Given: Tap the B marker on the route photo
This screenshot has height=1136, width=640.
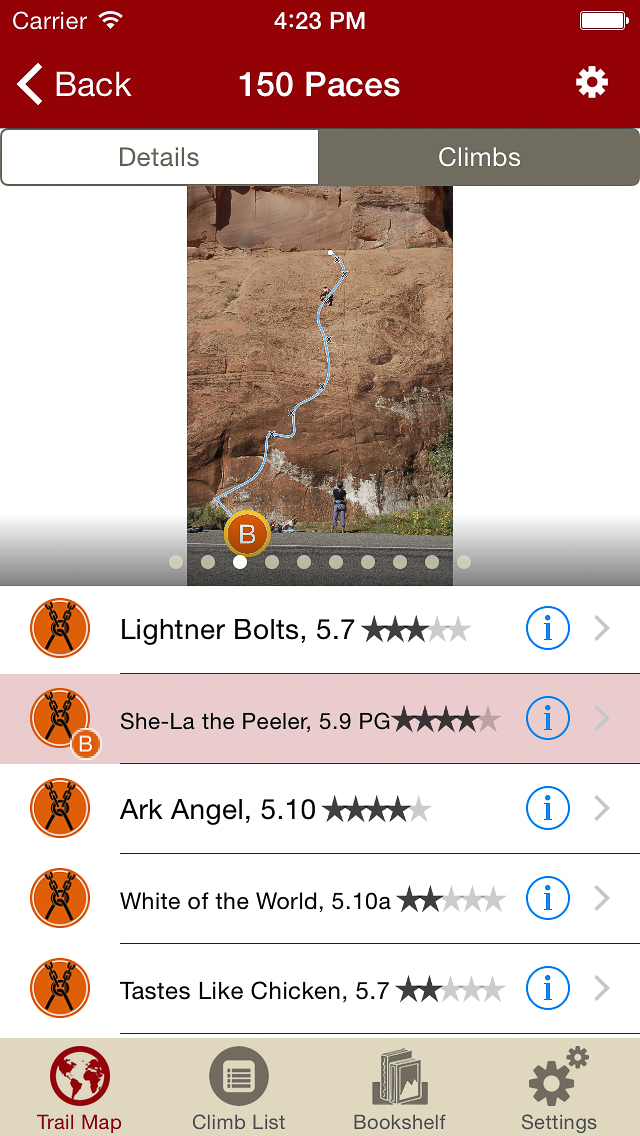Looking at the screenshot, I should point(247,534).
